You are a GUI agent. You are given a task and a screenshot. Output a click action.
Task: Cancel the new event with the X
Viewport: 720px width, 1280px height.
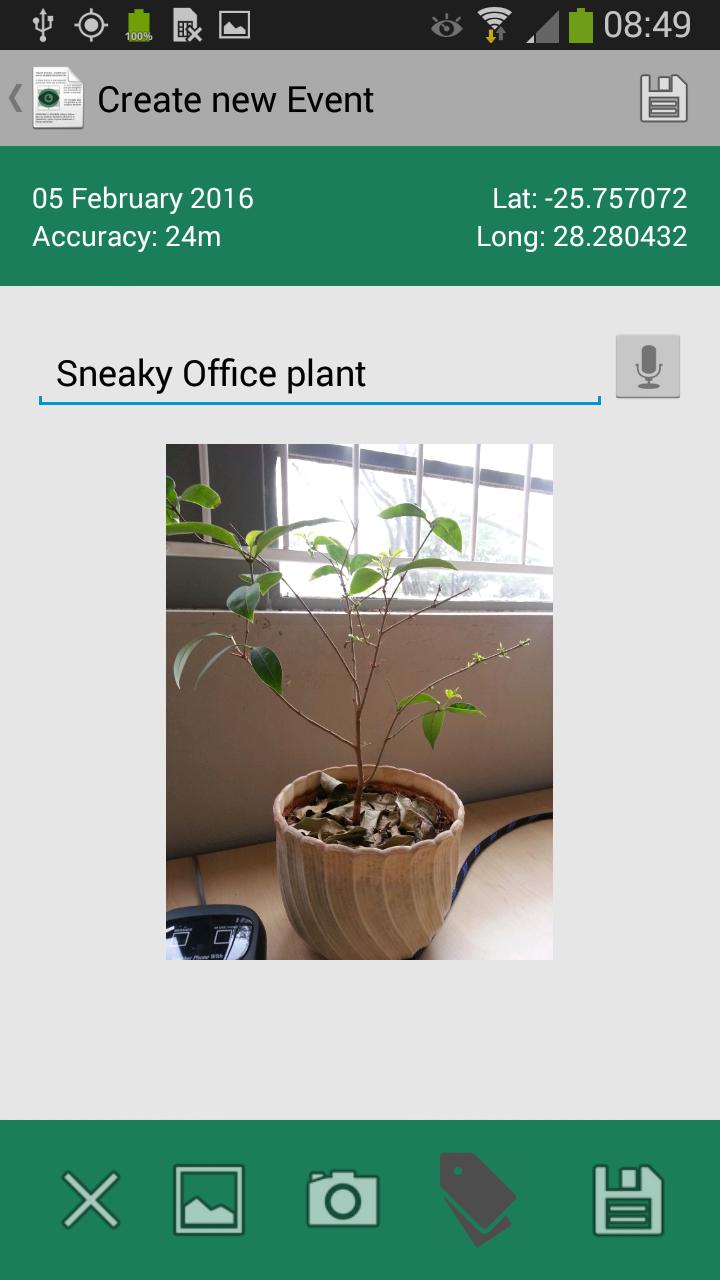pos(91,1199)
